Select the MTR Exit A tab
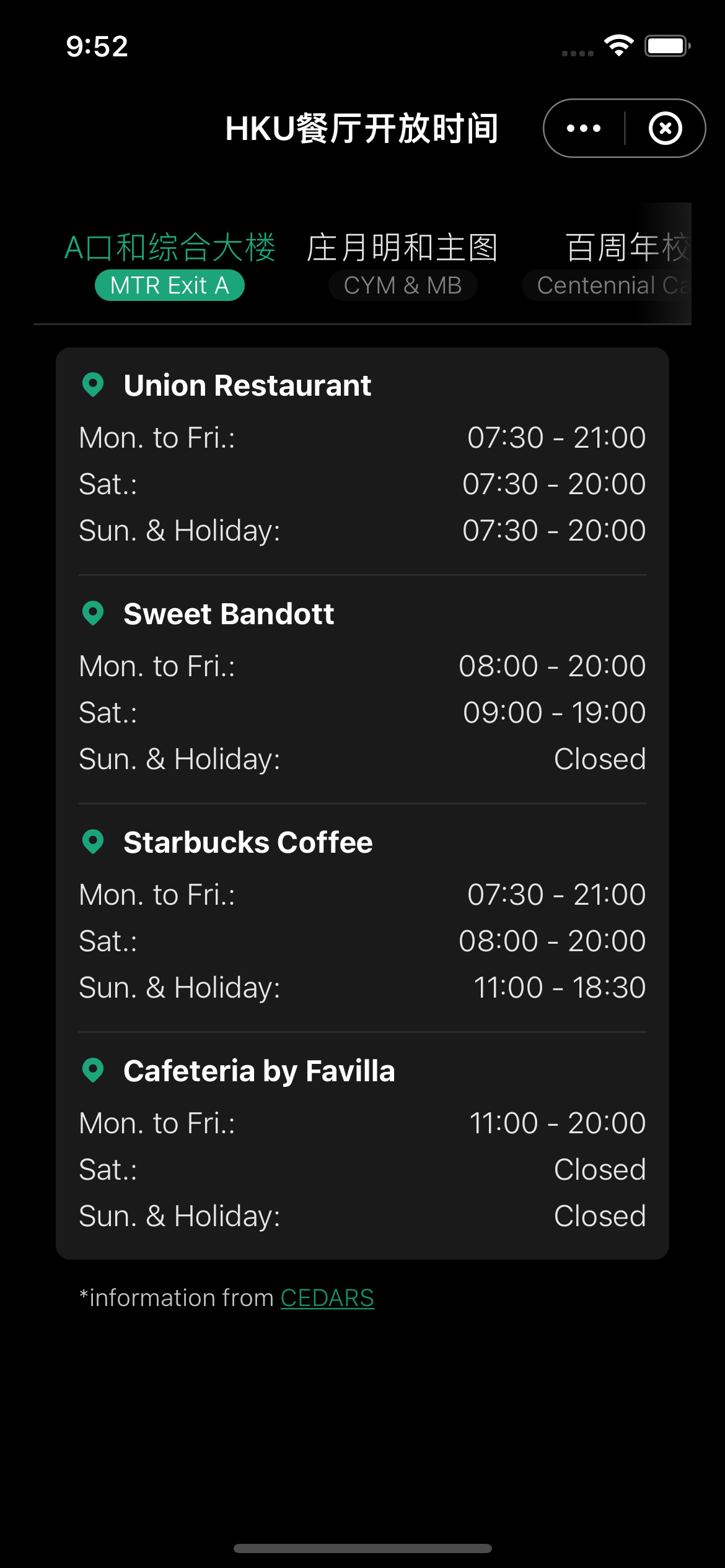Screen dimensions: 725x1568 click(170, 266)
